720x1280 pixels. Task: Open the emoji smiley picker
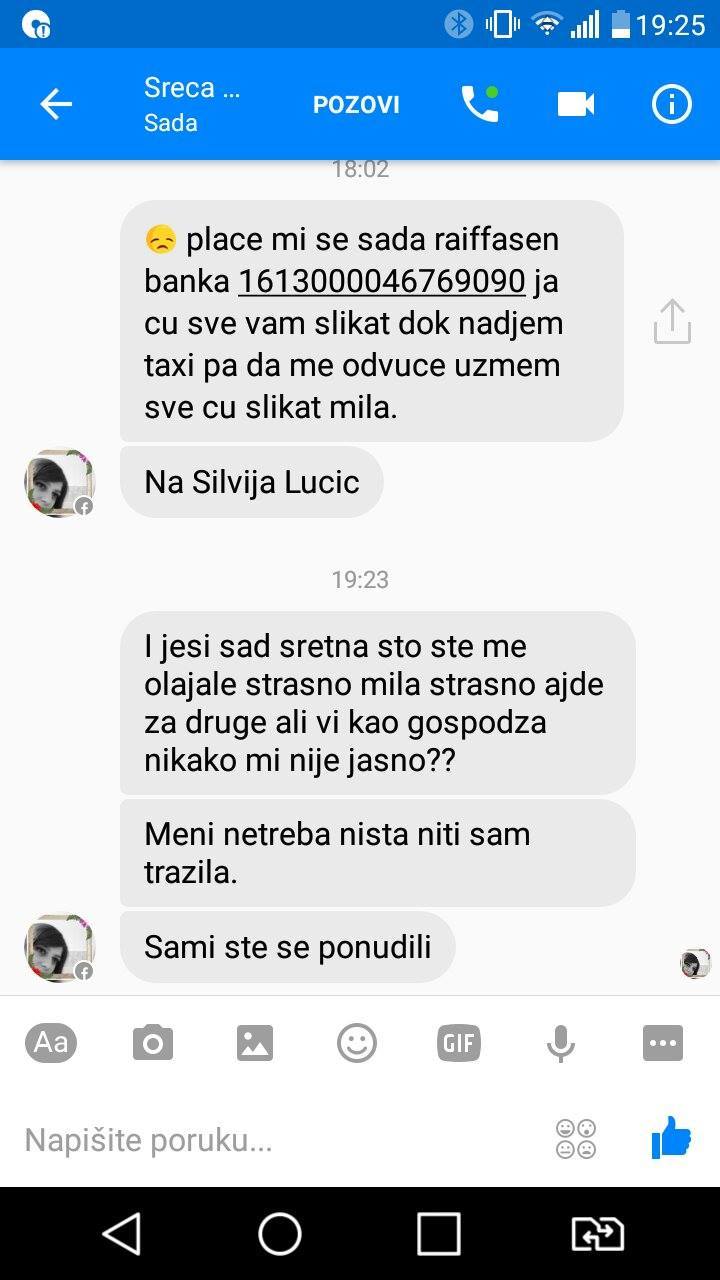357,1044
